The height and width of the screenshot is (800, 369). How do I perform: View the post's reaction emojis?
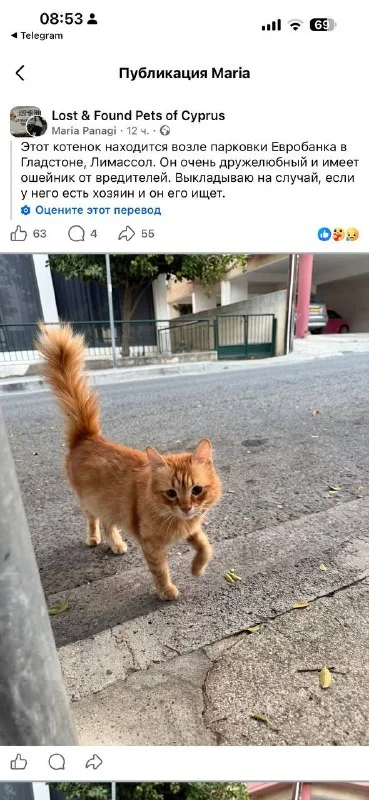(x=338, y=234)
